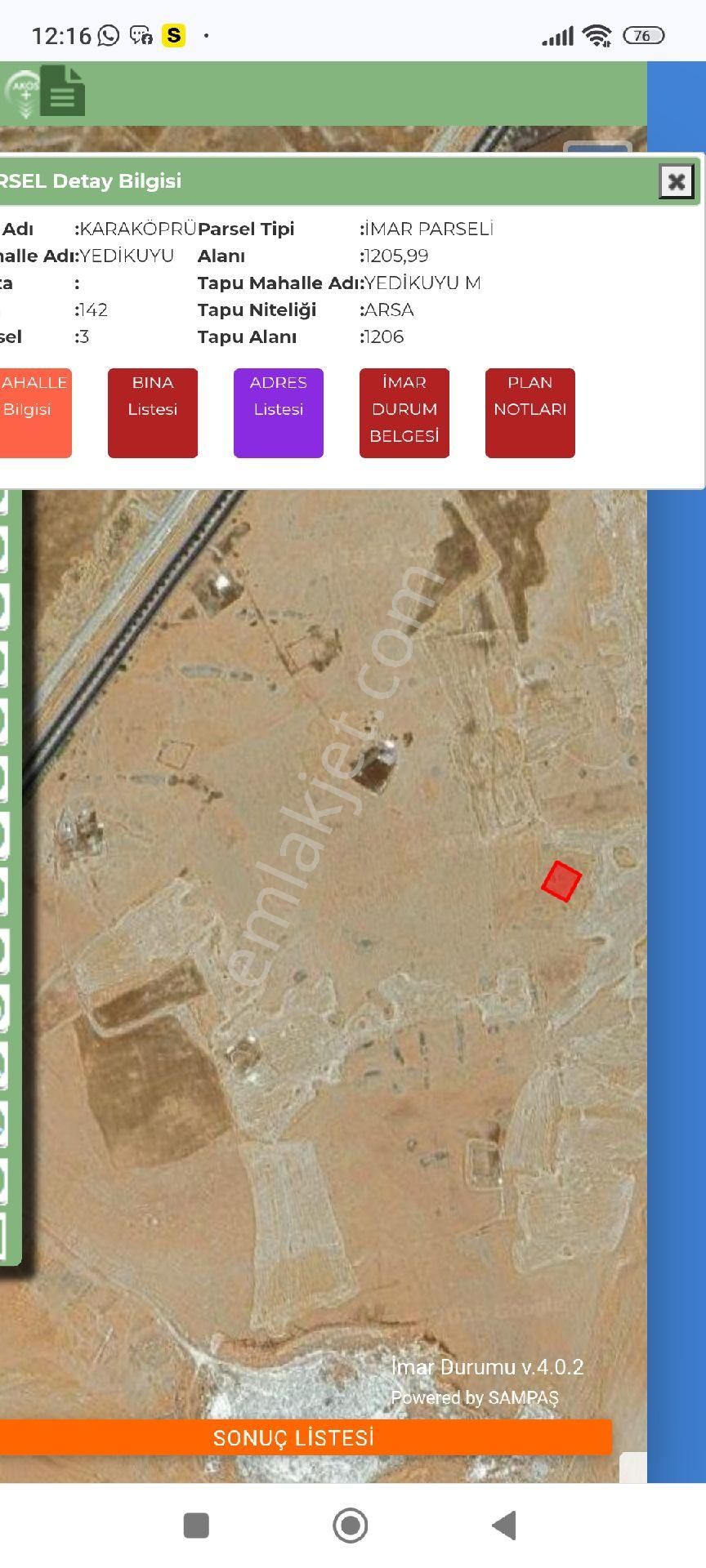The height and width of the screenshot is (1568, 706).
Task: Open Plan Notları
Action: pos(530,412)
